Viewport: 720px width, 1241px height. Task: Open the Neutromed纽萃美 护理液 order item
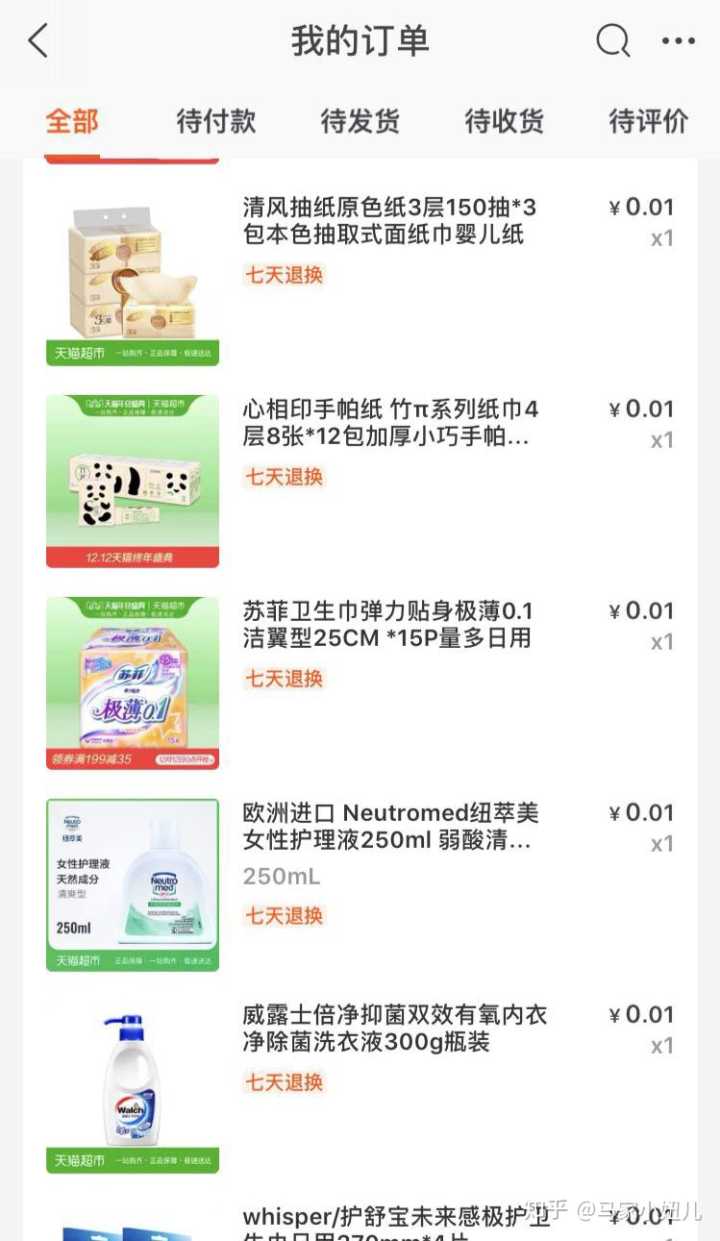point(390,827)
